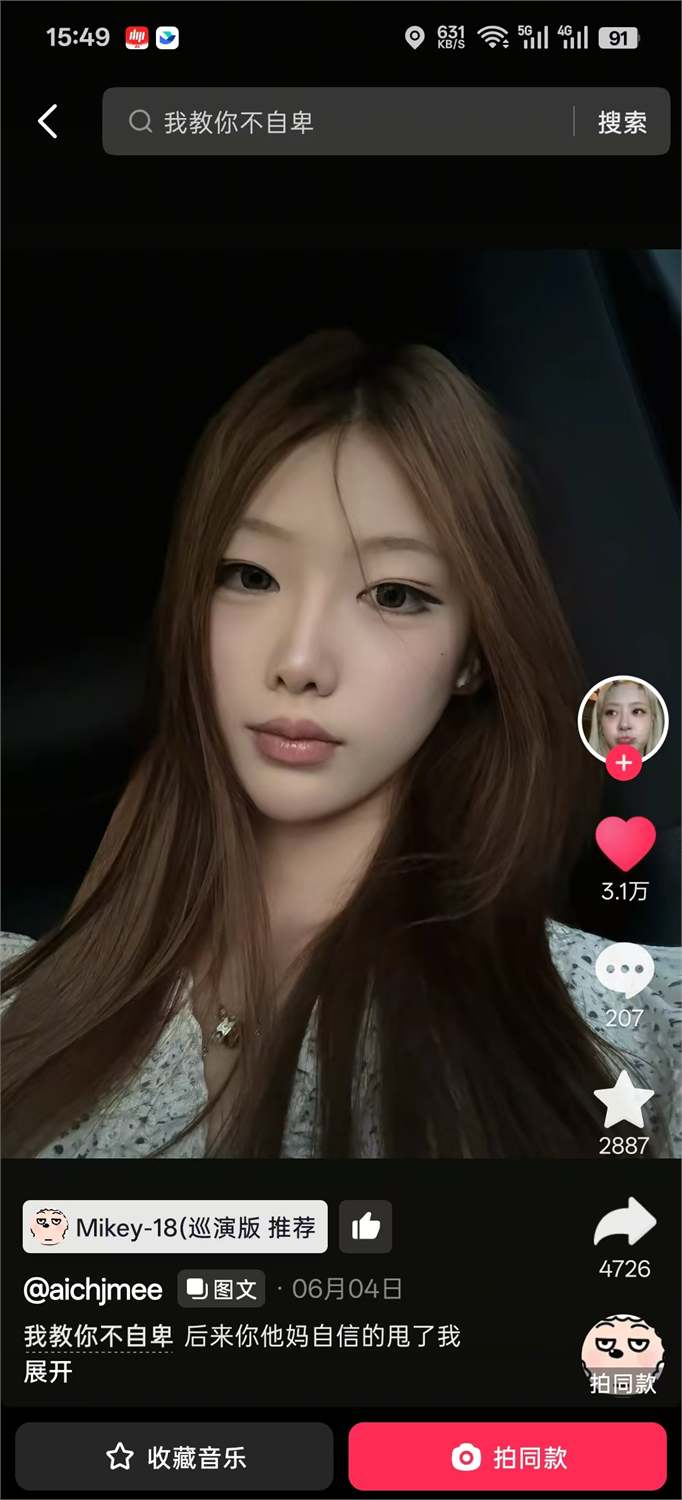Favorite the post with the star icon
Viewport: 682px width, 1500px height.
[624, 1100]
